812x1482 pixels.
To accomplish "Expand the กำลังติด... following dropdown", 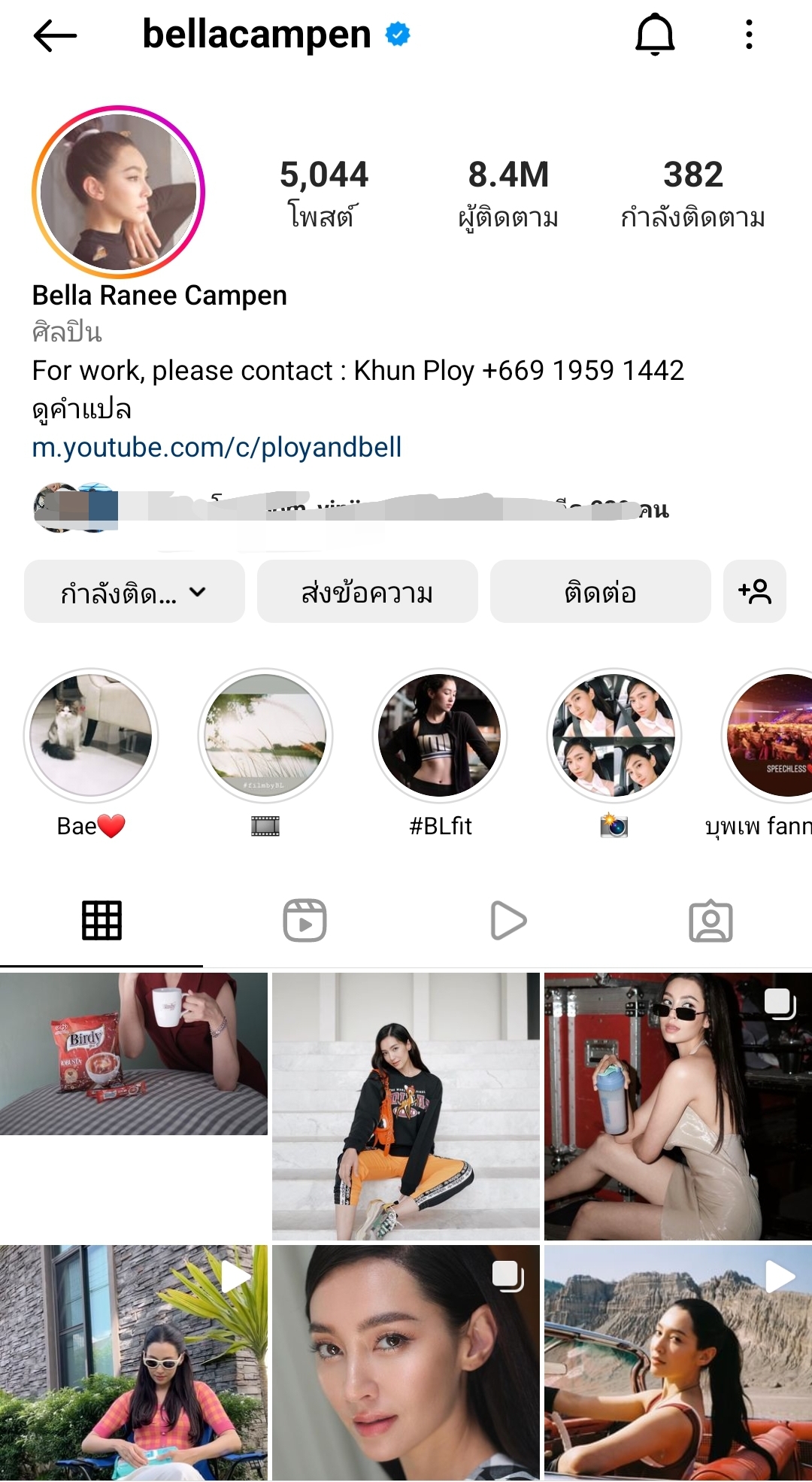I will click(135, 592).
